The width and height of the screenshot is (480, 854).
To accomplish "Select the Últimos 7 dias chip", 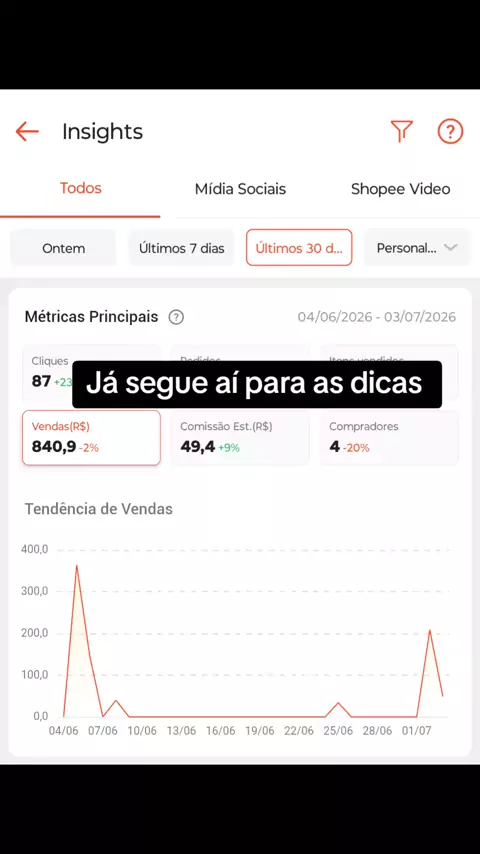I will pos(181,248).
